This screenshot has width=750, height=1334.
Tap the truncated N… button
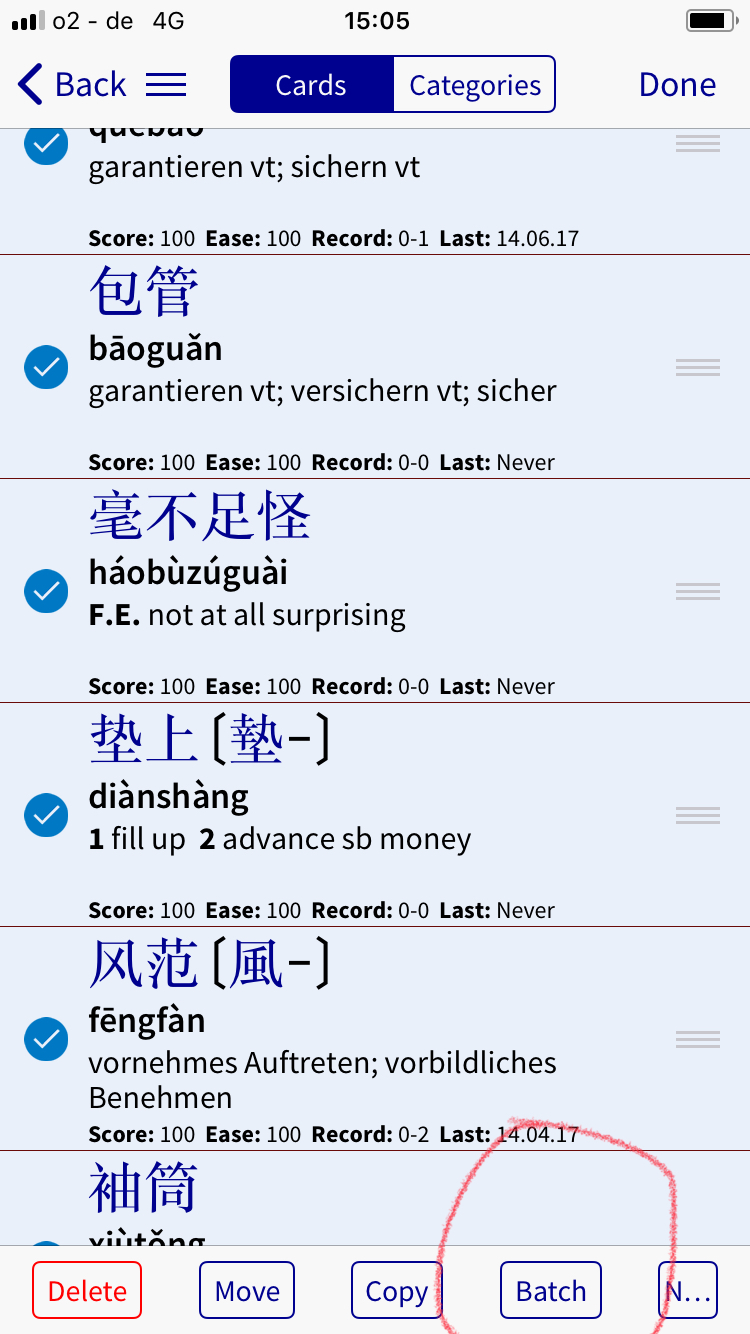pos(688,1290)
